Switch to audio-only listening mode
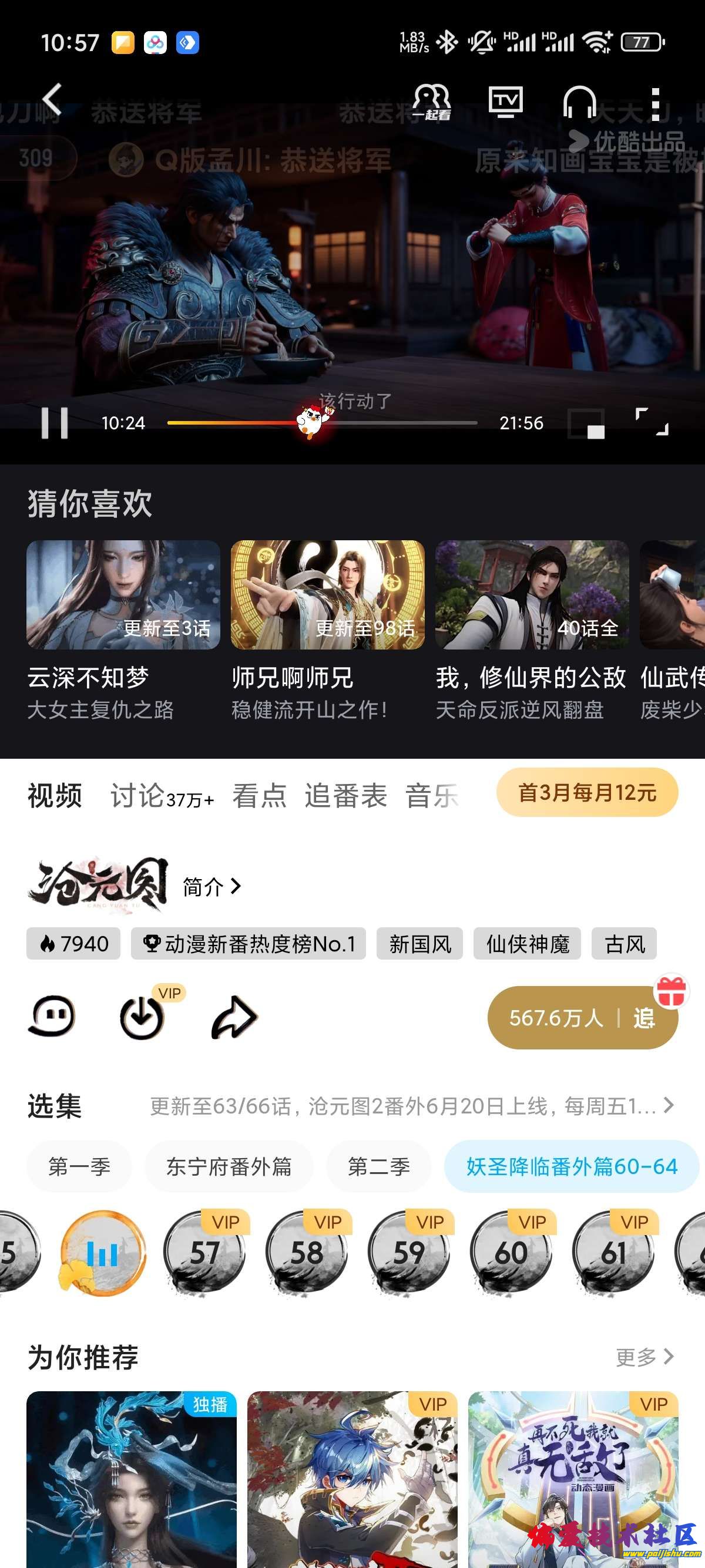This screenshot has height=1568, width=705. point(579,102)
